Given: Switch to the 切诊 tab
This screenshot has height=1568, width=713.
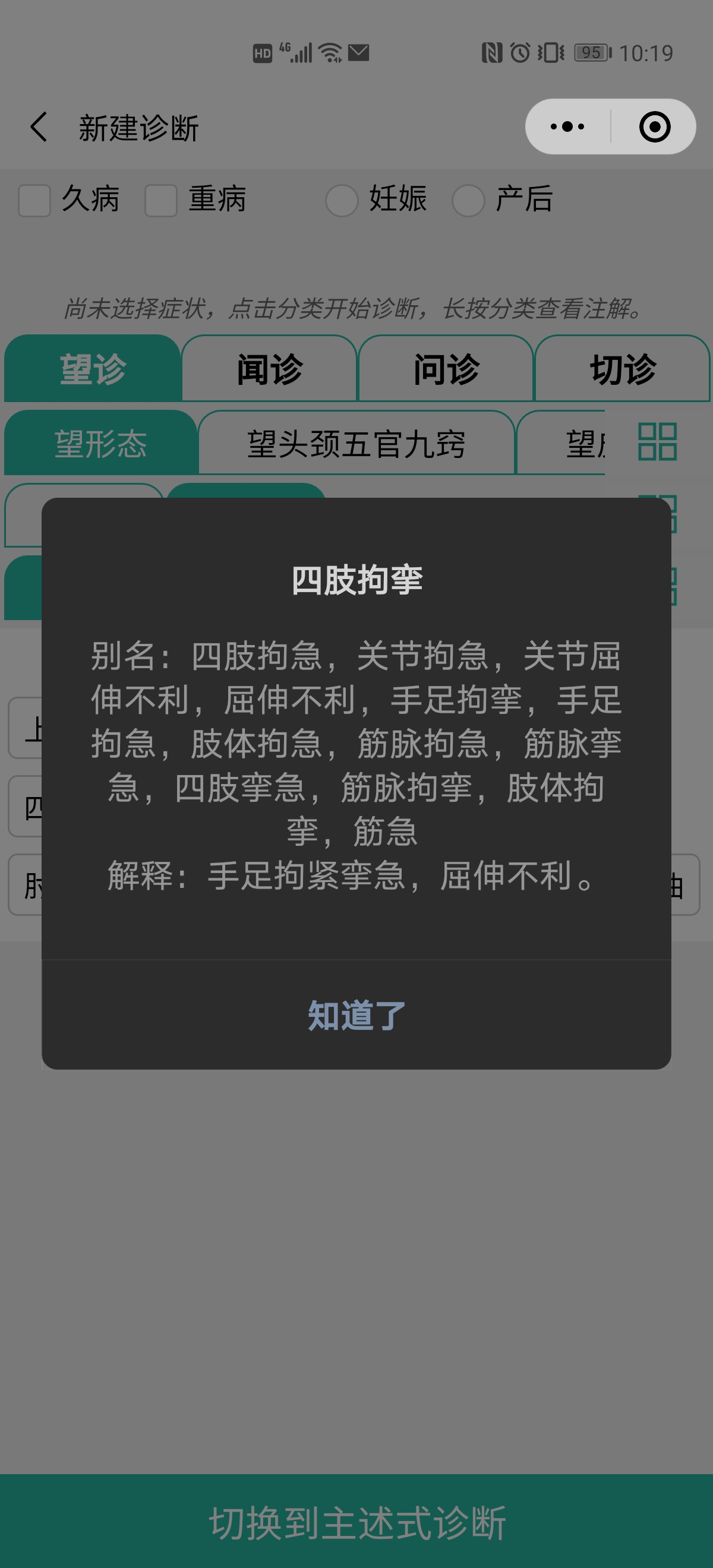Looking at the screenshot, I should point(622,369).
